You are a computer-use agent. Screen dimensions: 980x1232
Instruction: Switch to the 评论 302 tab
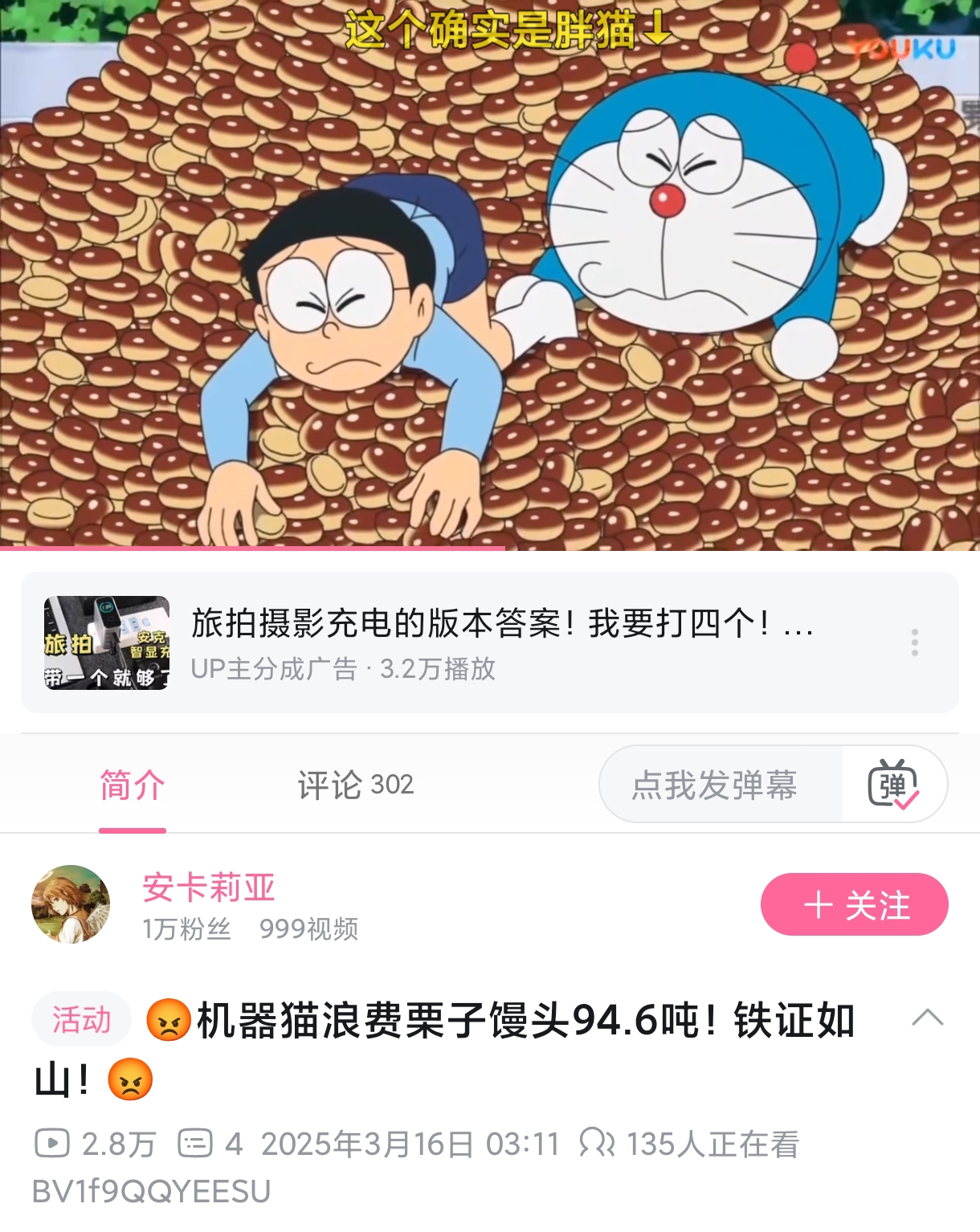(355, 785)
